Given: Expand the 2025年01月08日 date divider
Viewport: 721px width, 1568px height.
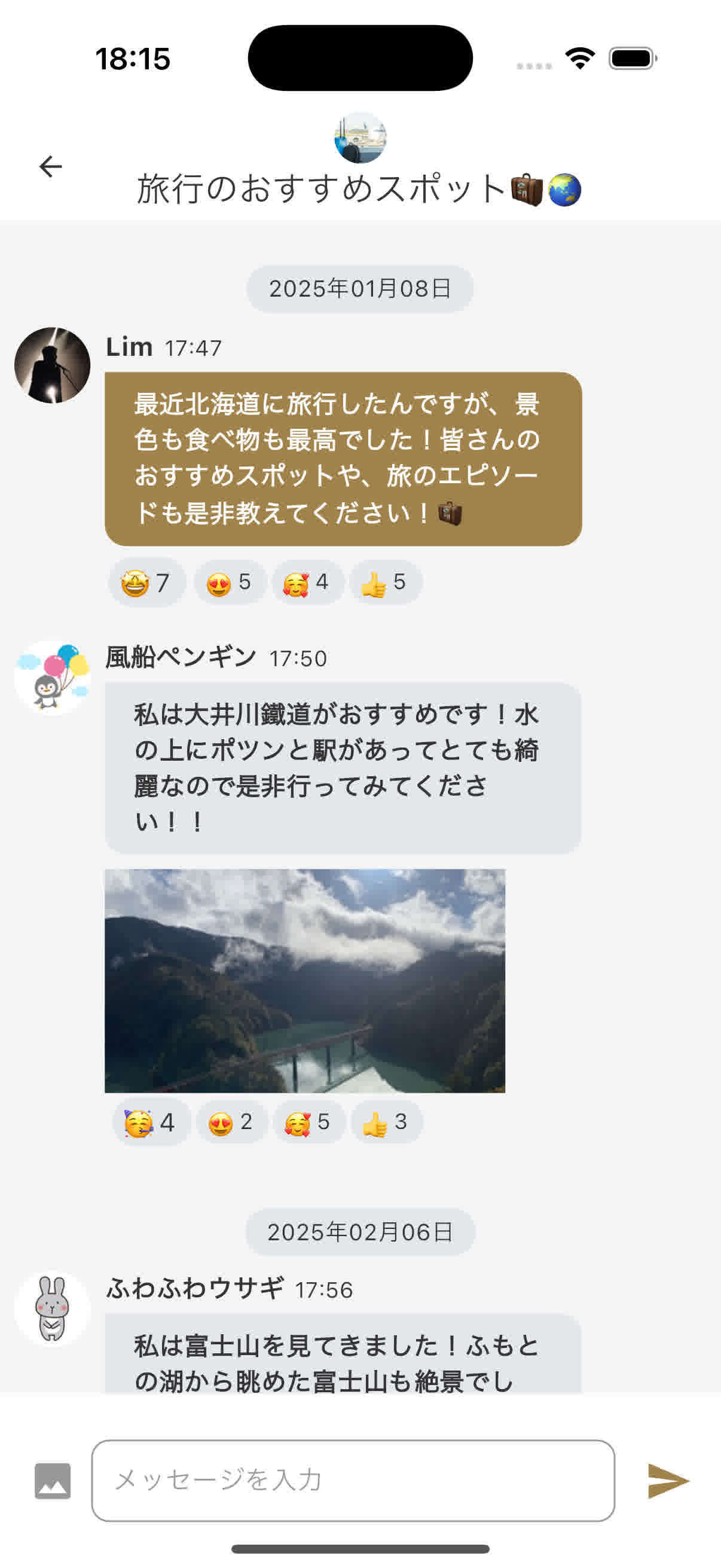Looking at the screenshot, I should click(x=360, y=288).
